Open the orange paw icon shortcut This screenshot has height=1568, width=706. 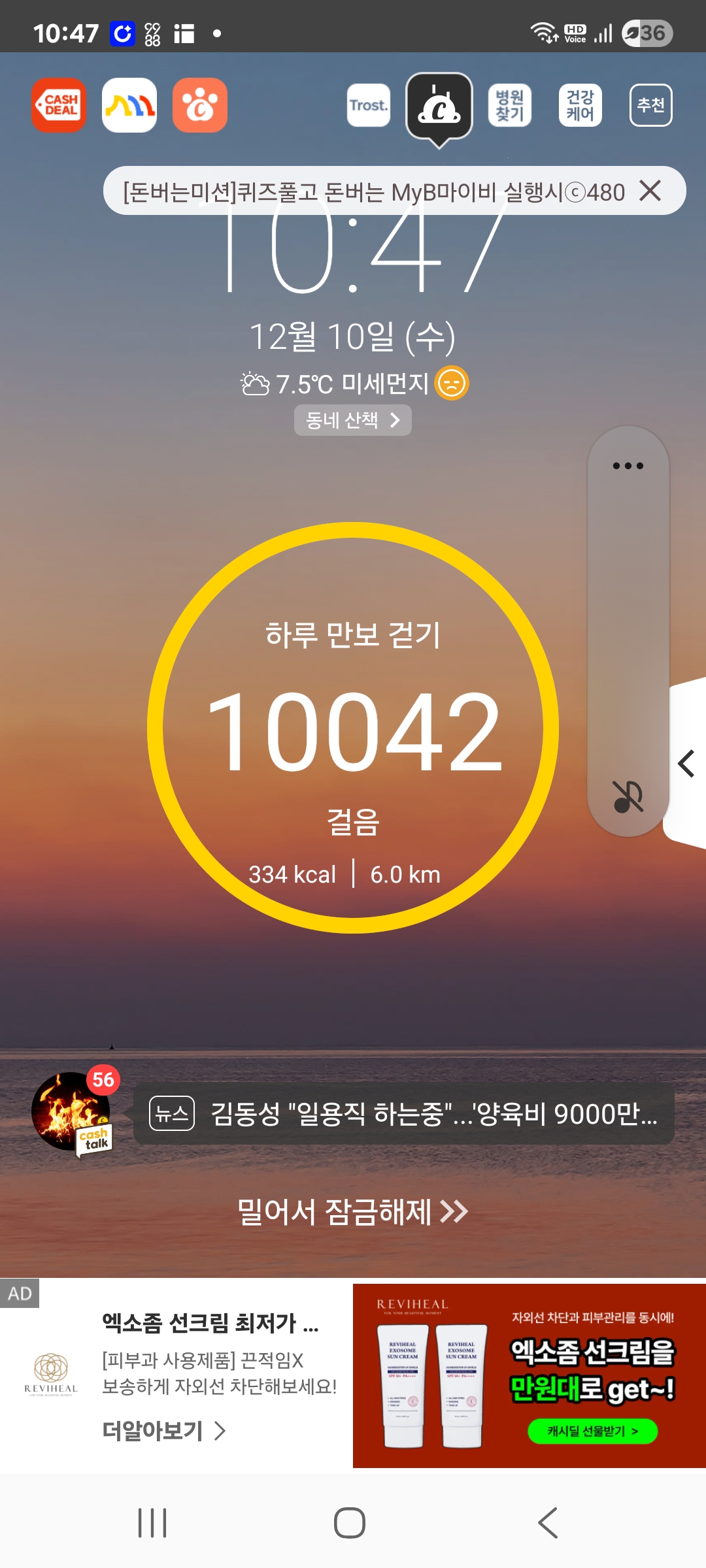[x=200, y=105]
